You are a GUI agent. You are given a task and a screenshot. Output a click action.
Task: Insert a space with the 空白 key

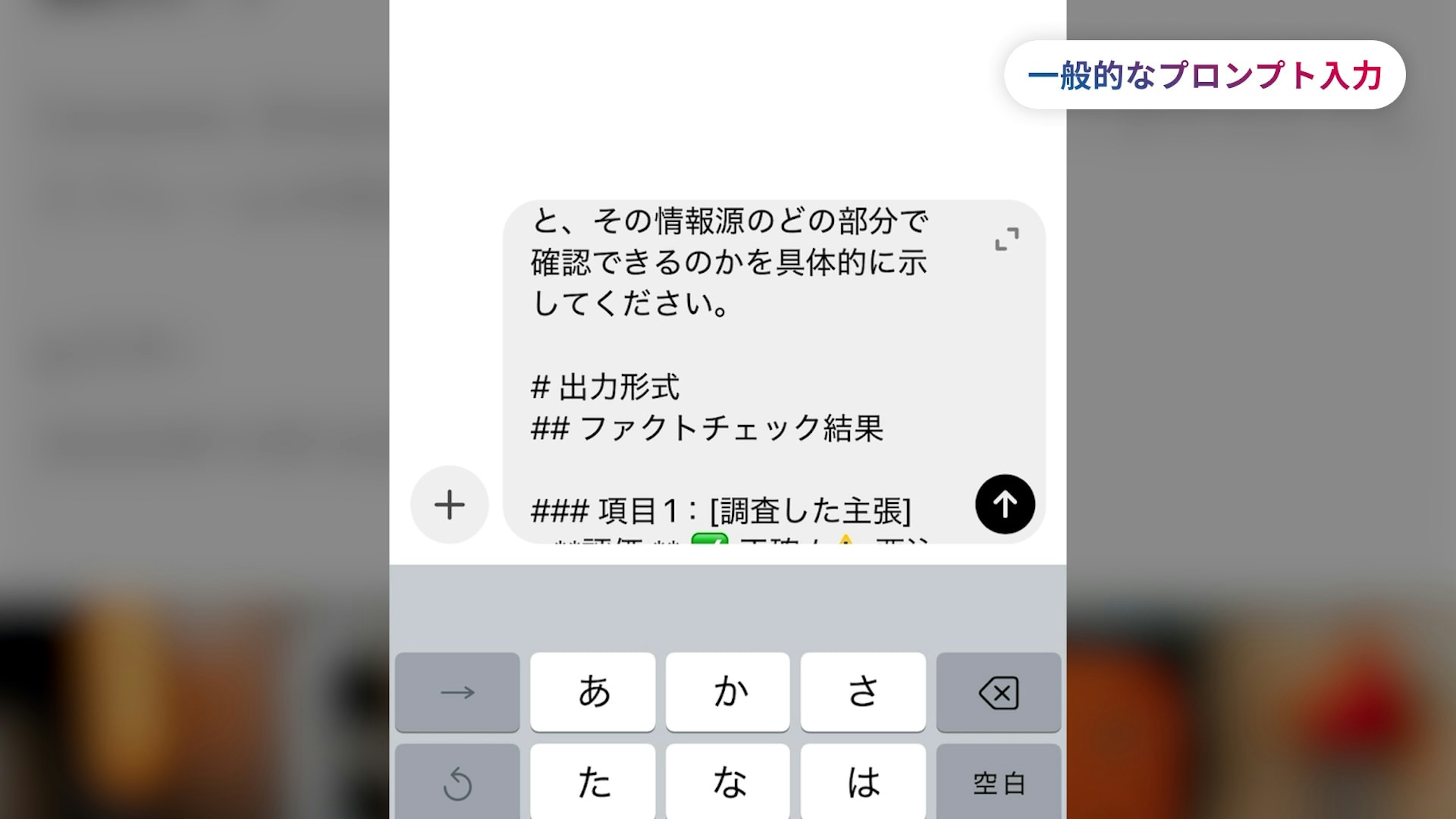point(999,782)
